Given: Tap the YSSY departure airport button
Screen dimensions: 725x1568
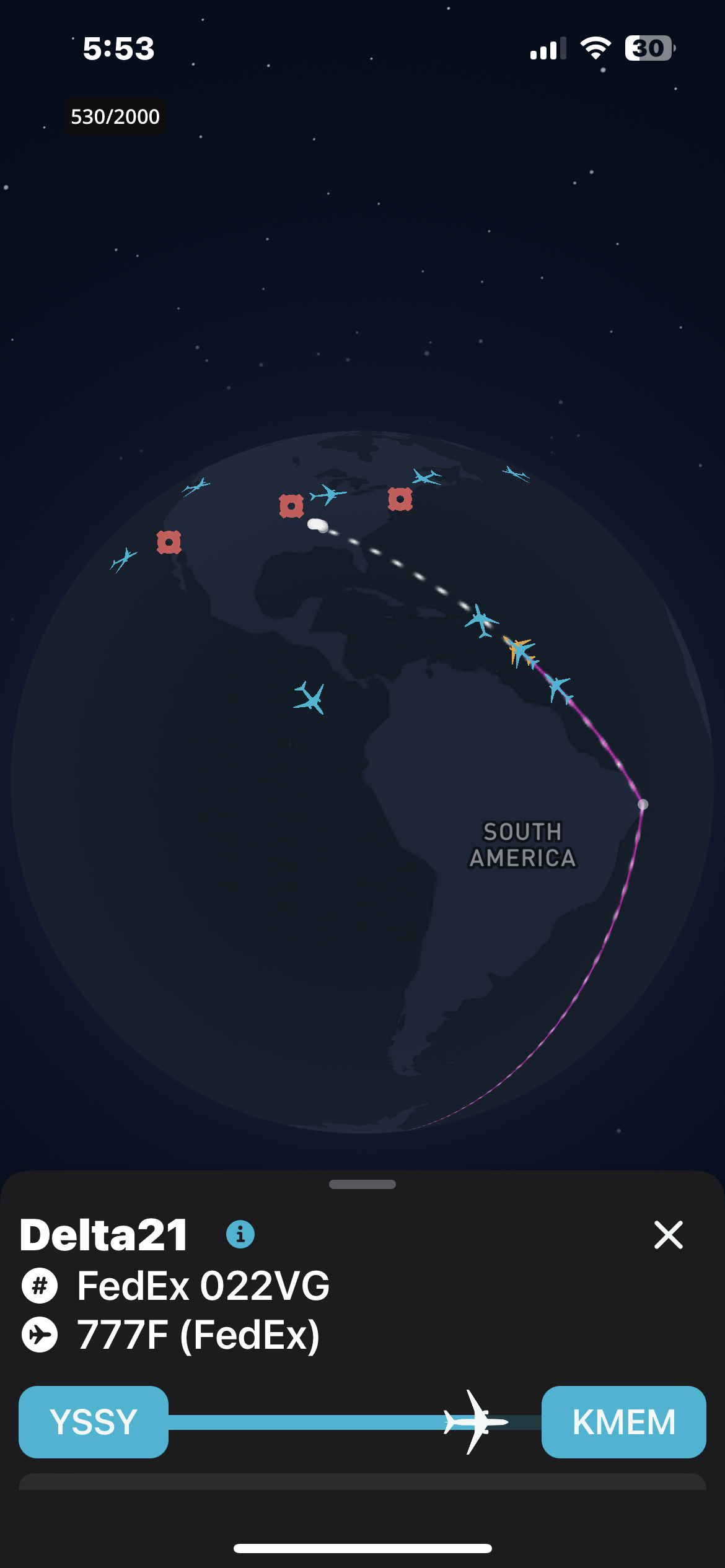Looking at the screenshot, I should point(94,1422).
